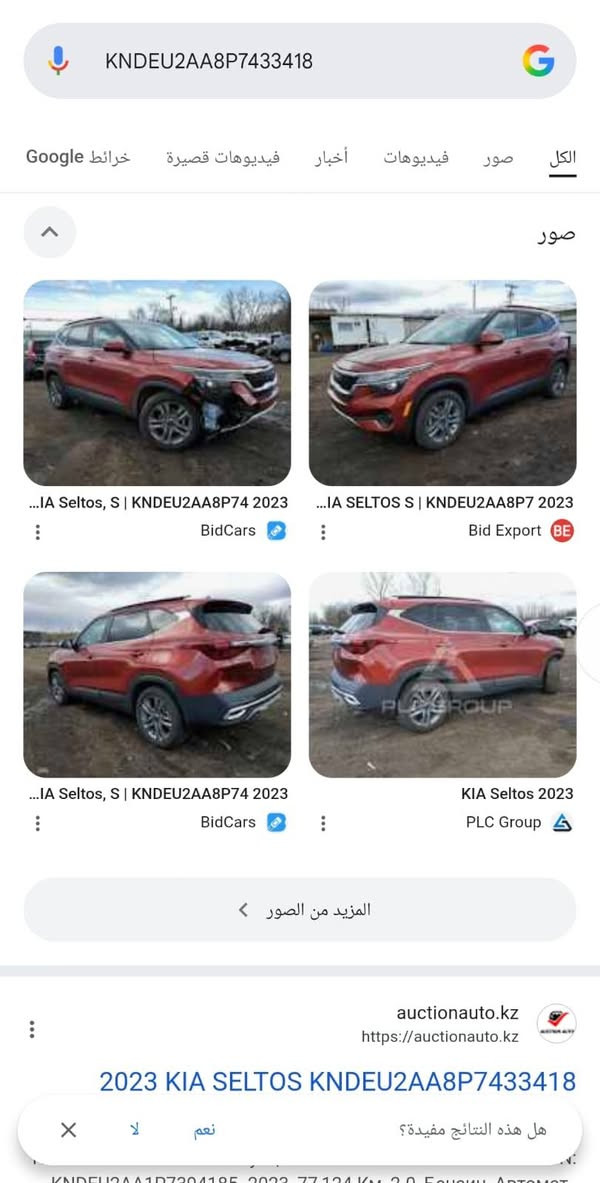
Task: Dismiss the results feedback prompt
Action: 68,1130
